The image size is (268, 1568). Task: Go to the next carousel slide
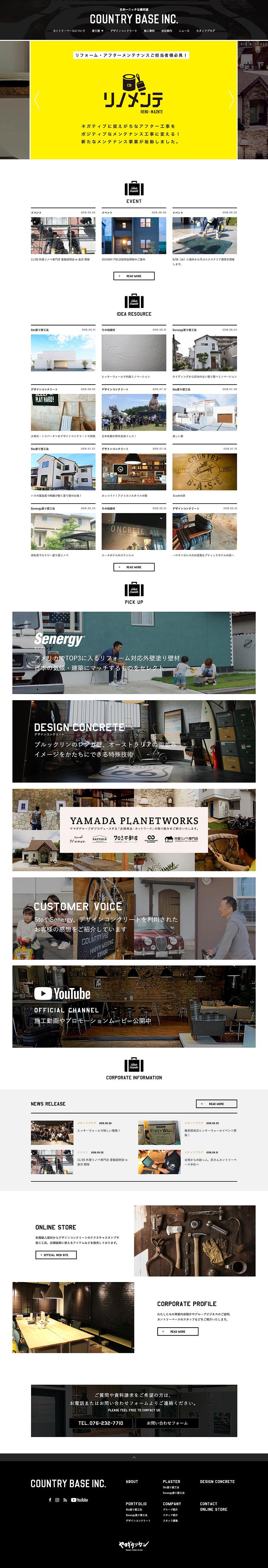[x=231, y=99]
